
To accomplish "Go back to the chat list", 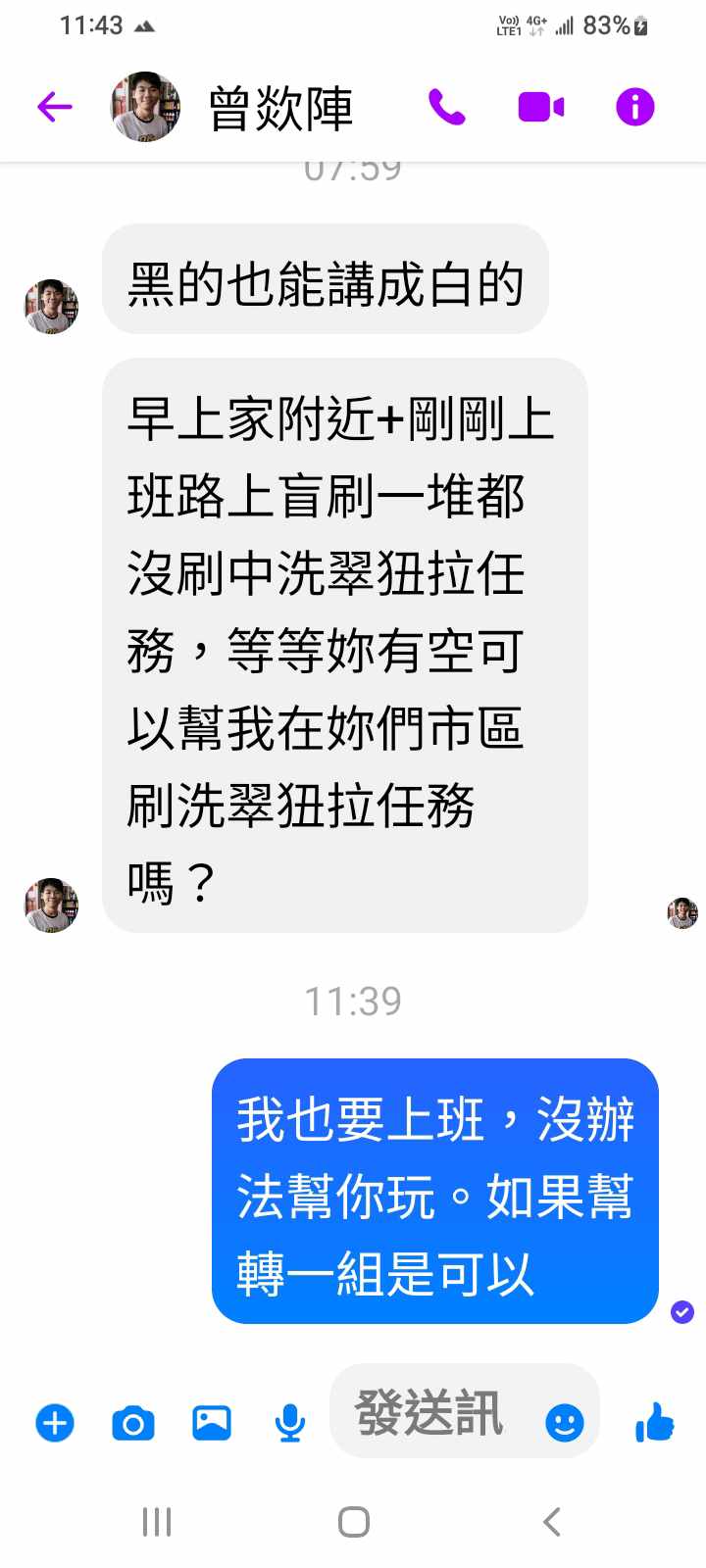I will pos(55,107).
